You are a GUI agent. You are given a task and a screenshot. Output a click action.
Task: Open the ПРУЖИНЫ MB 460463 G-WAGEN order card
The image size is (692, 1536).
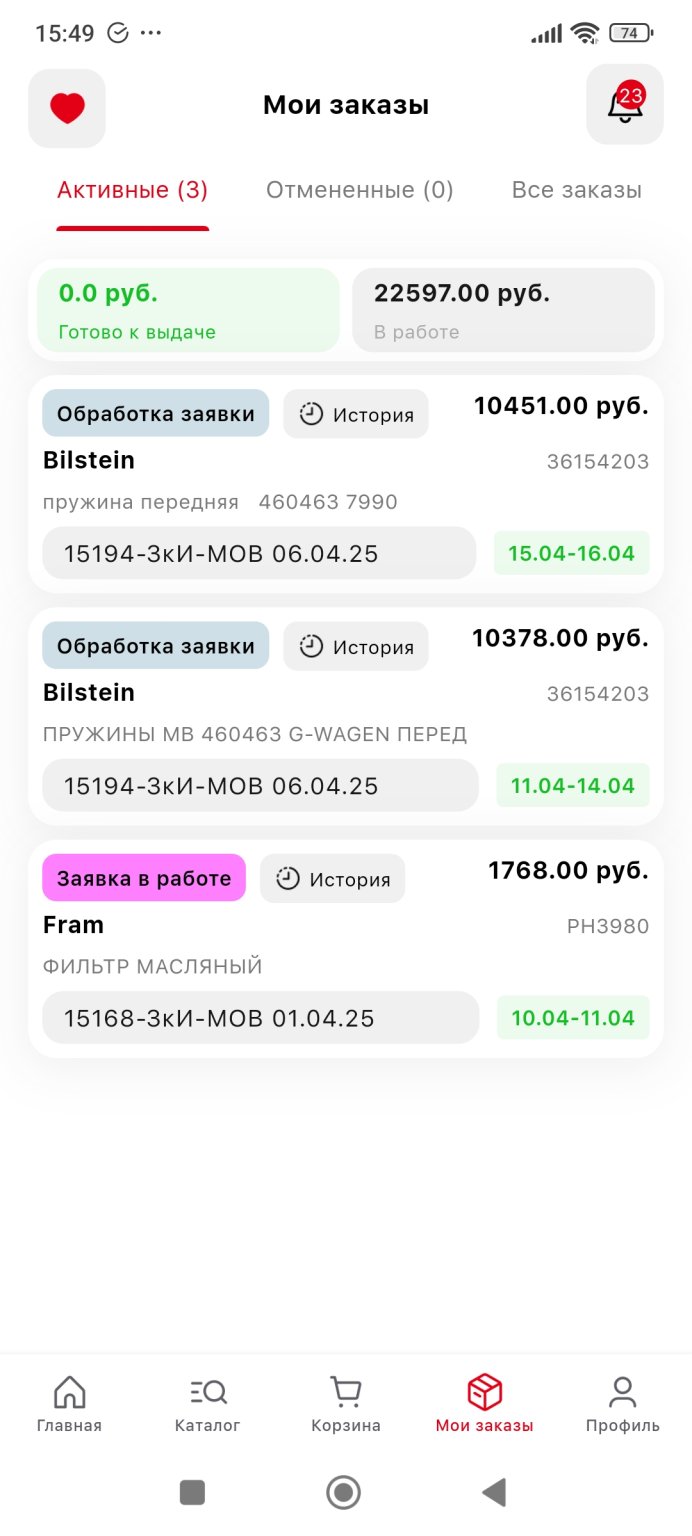click(346, 716)
